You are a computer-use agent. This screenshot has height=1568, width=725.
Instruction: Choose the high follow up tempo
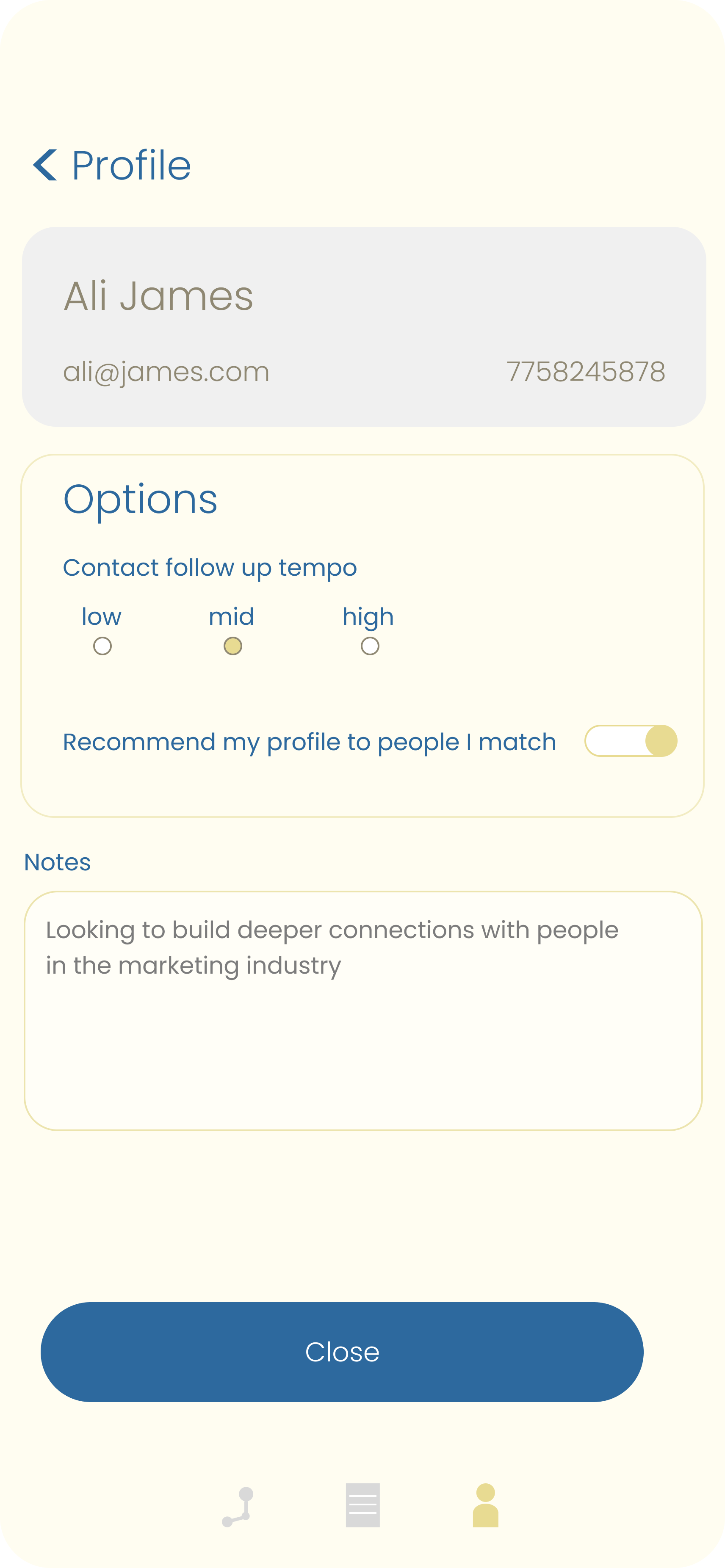click(370, 646)
